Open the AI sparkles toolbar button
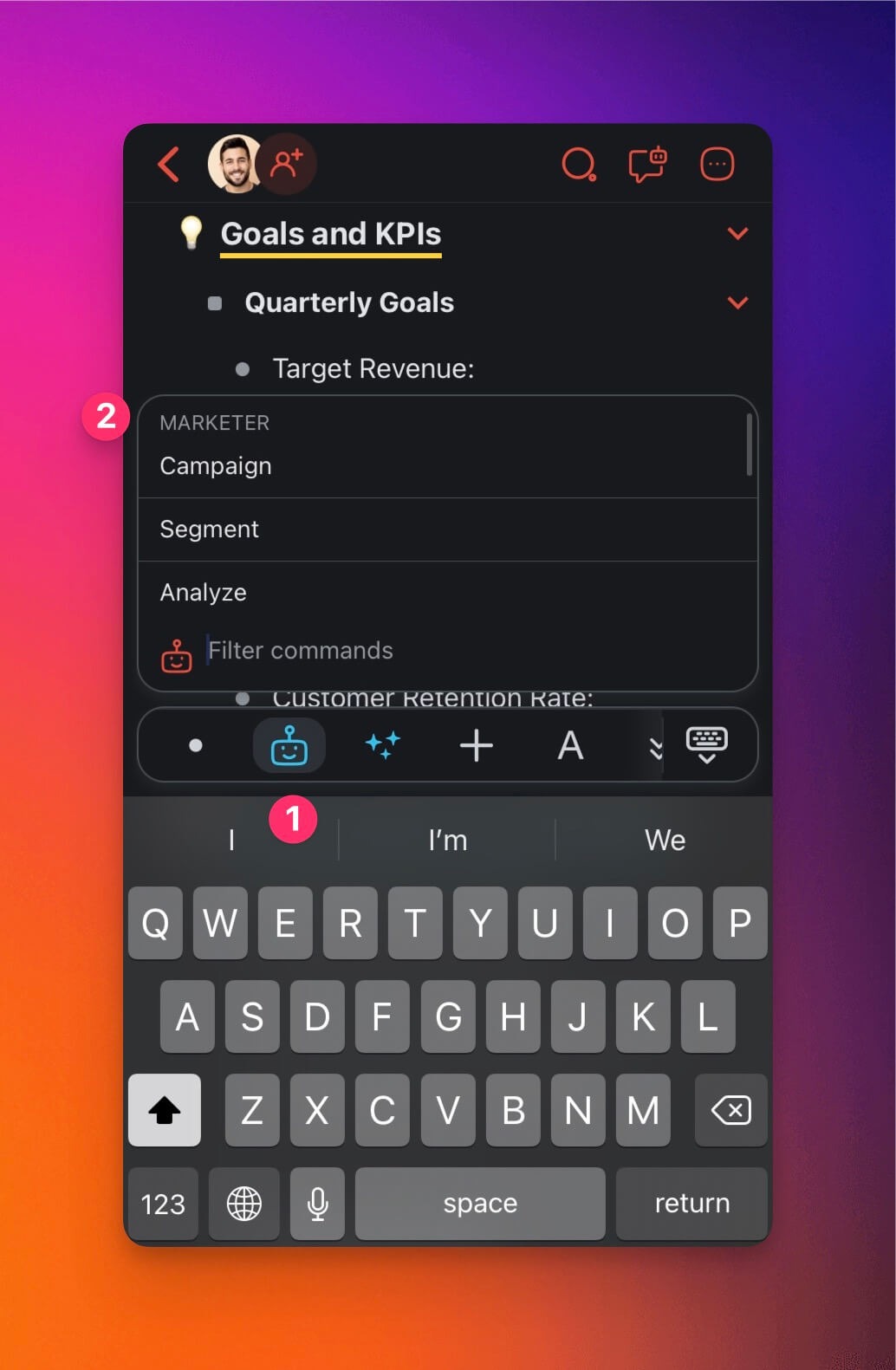Image resolution: width=896 pixels, height=1370 pixels. 382,745
